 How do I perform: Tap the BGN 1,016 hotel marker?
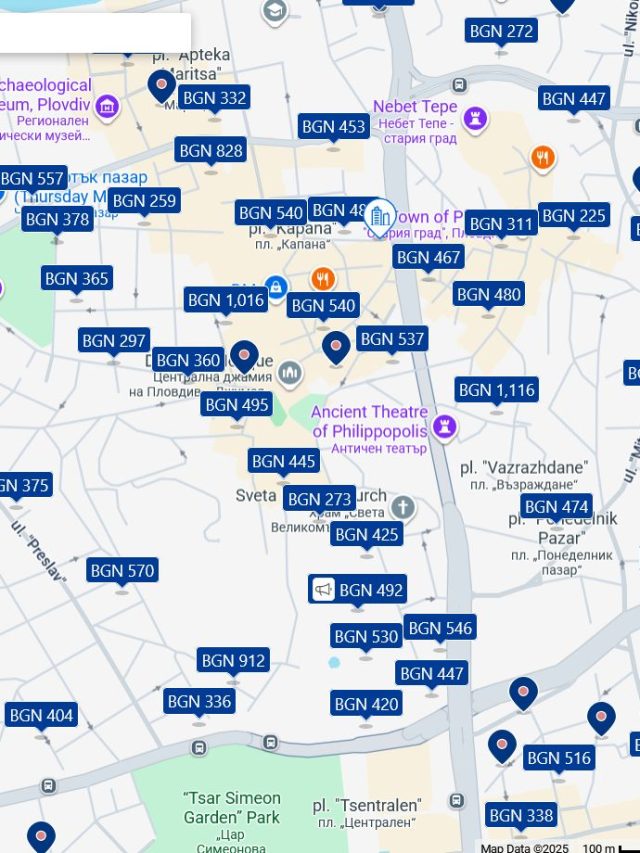click(x=225, y=300)
